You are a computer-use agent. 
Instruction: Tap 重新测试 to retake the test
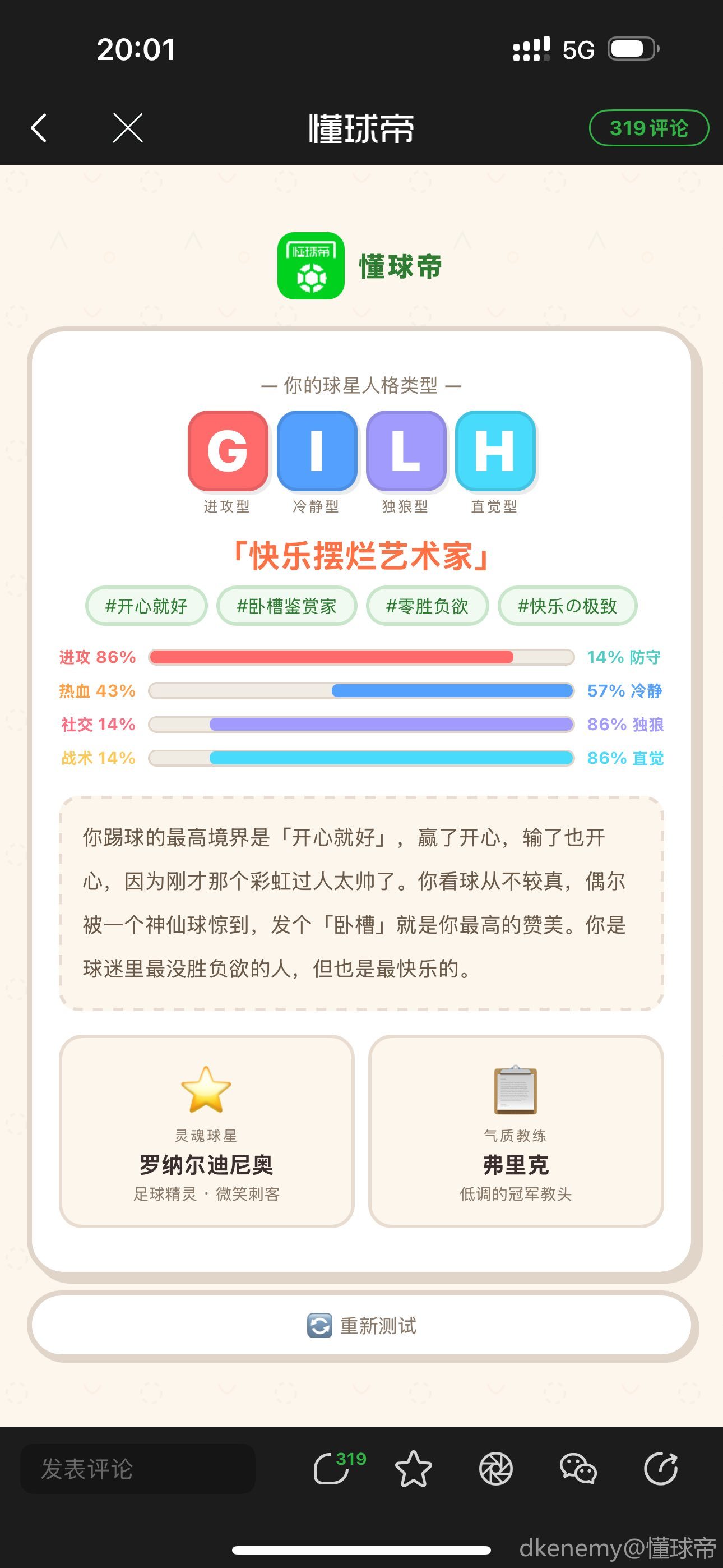pos(363,1326)
